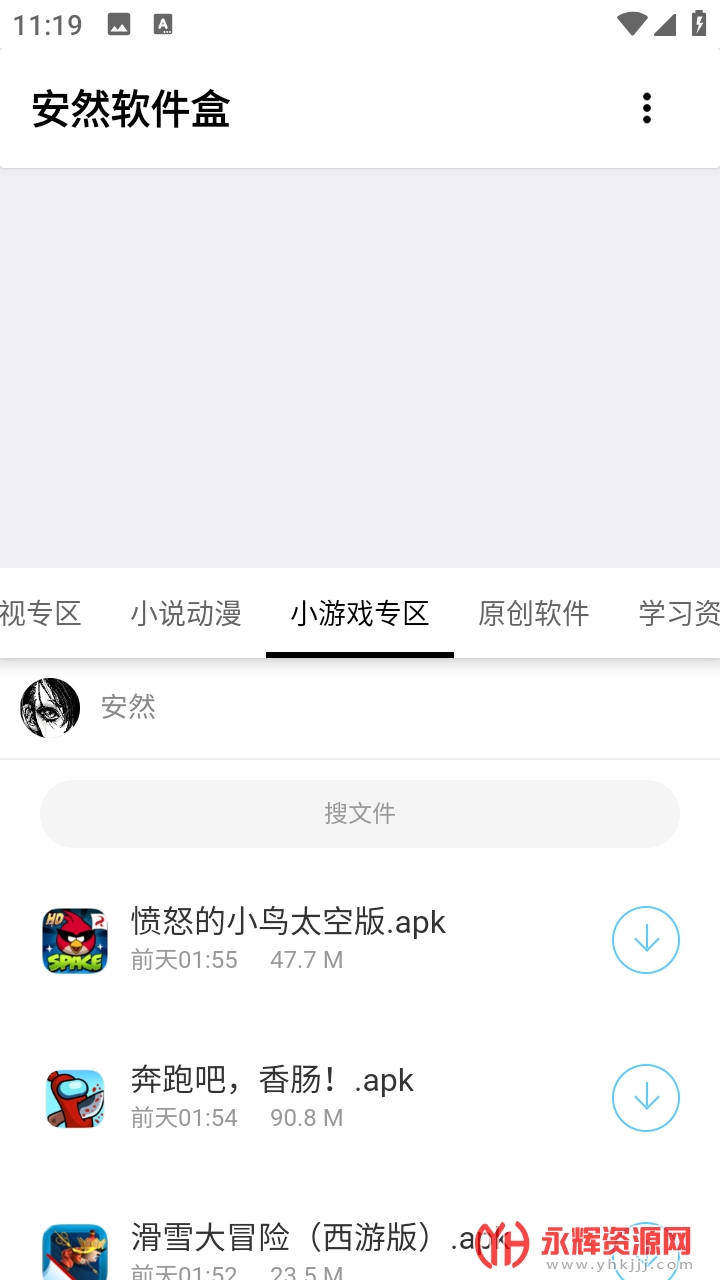Switch to the partly visible 学习资 tab
This screenshot has height=1280, width=720.
pos(678,613)
